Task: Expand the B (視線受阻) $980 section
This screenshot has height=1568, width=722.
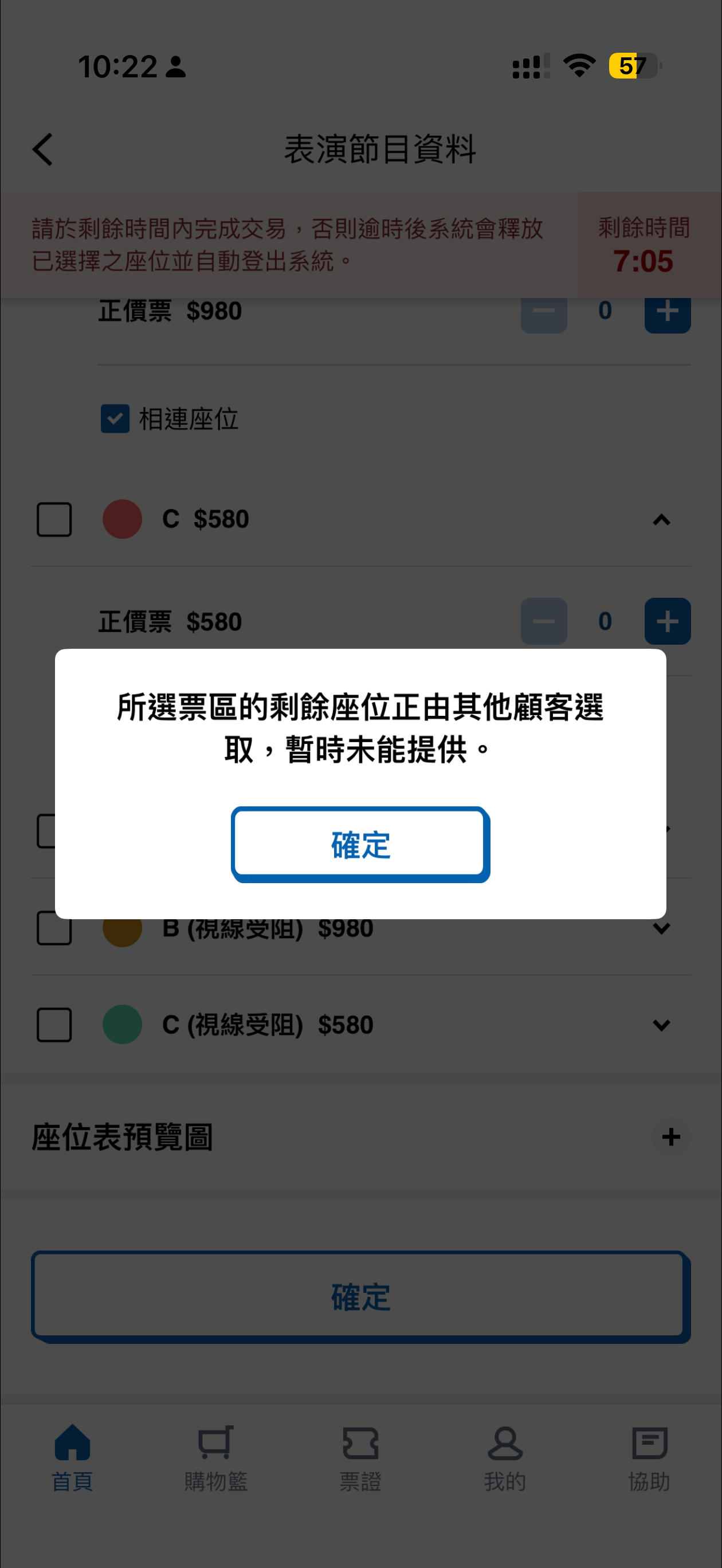Action: pos(661,928)
